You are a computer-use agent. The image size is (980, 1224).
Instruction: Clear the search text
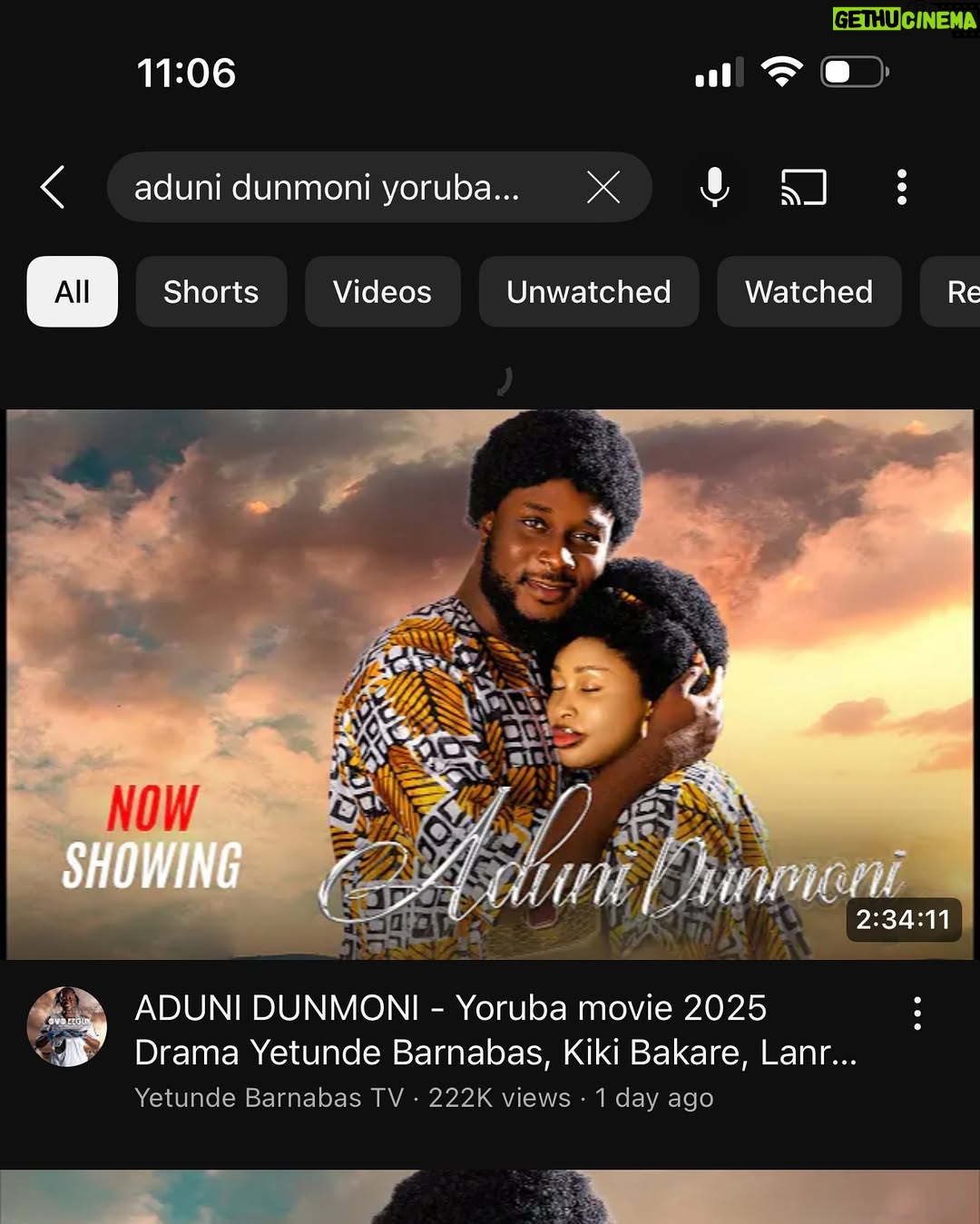[x=603, y=188]
